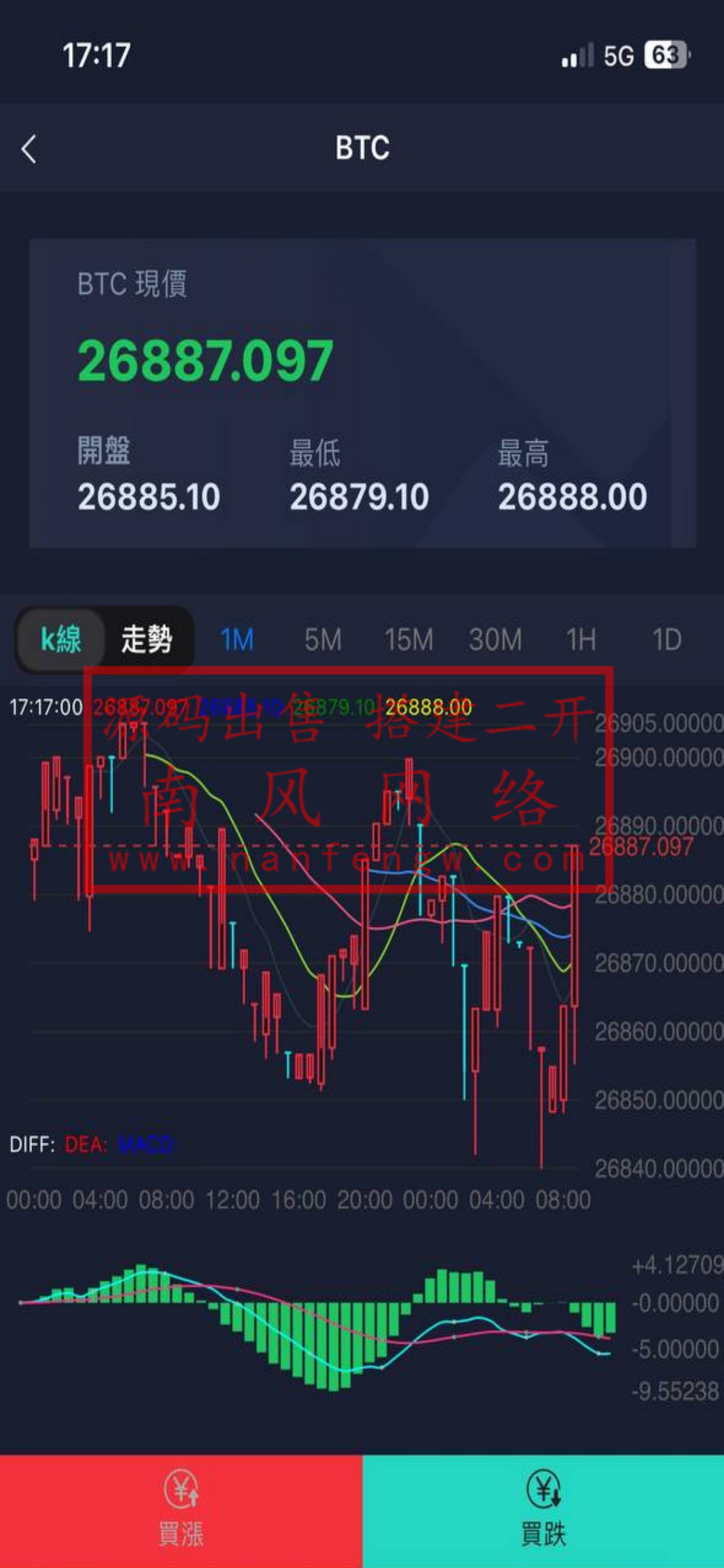
Task: Switch chart to 1D interval
Action: click(x=667, y=640)
